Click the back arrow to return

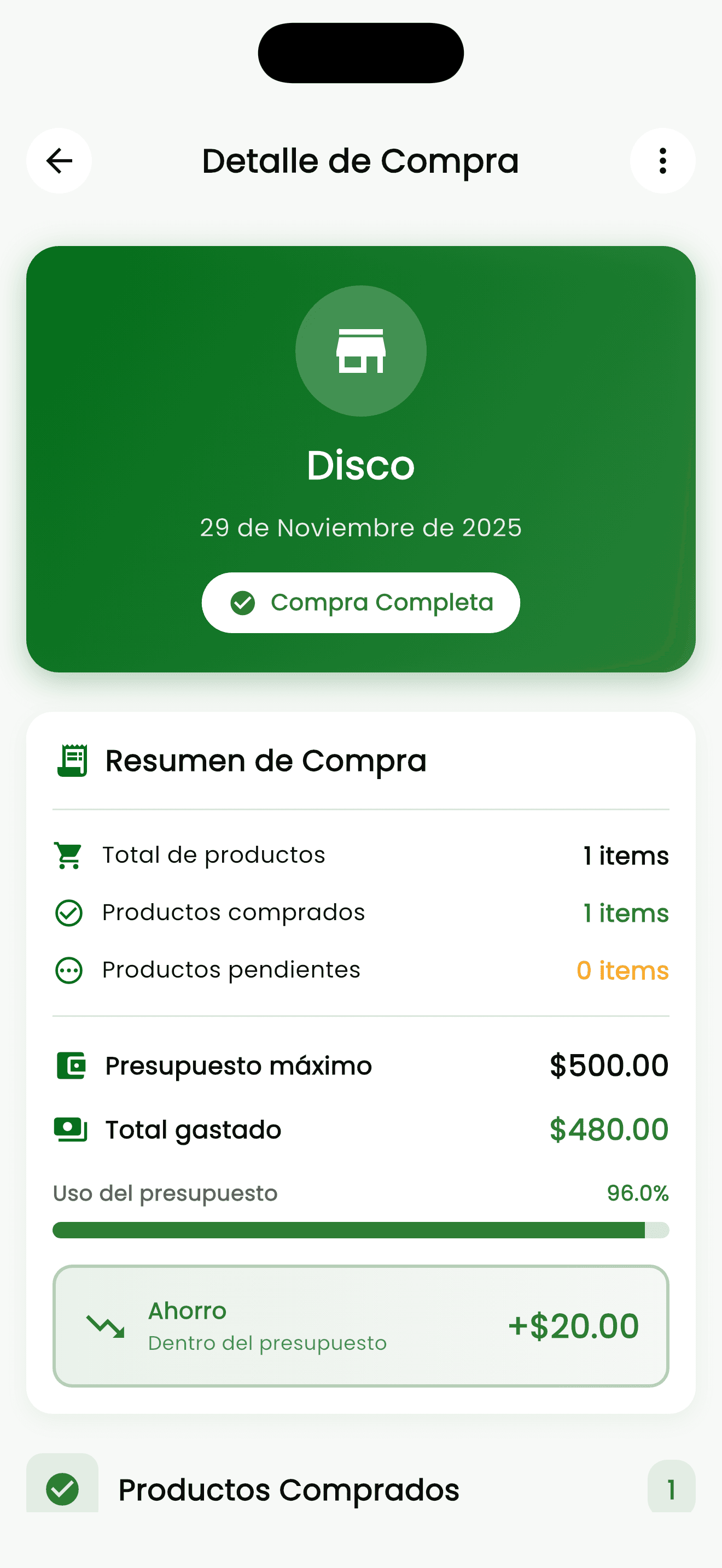click(59, 160)
